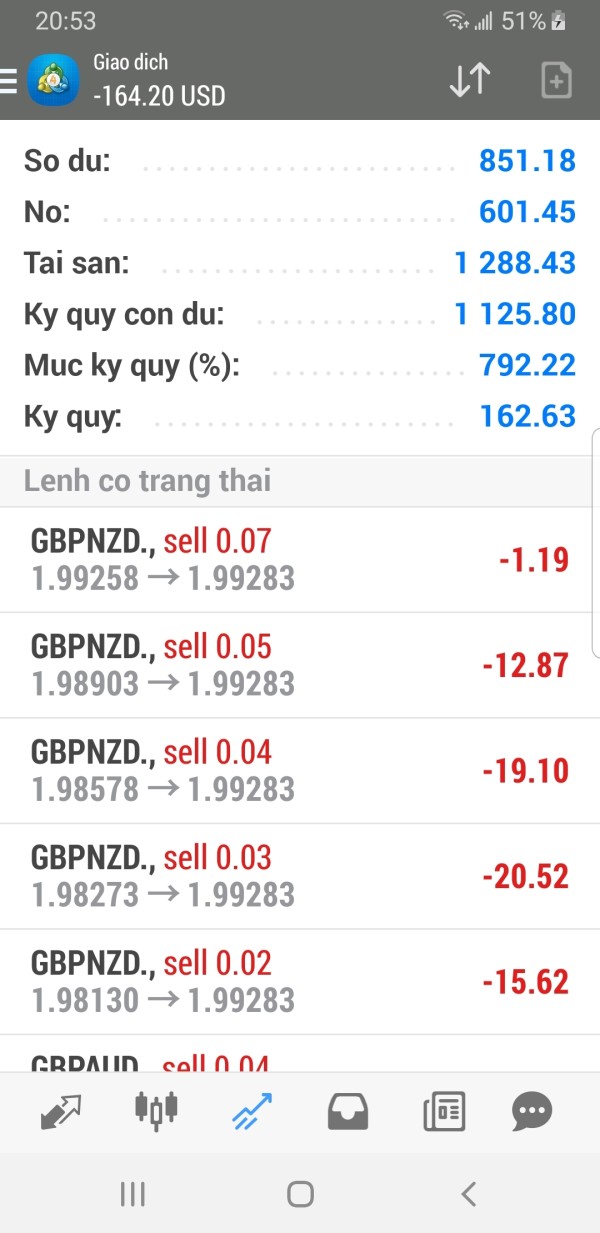600x1233 pixels.
Task: Open the GBPNZD sell 0.02 position
Action: 300,982
